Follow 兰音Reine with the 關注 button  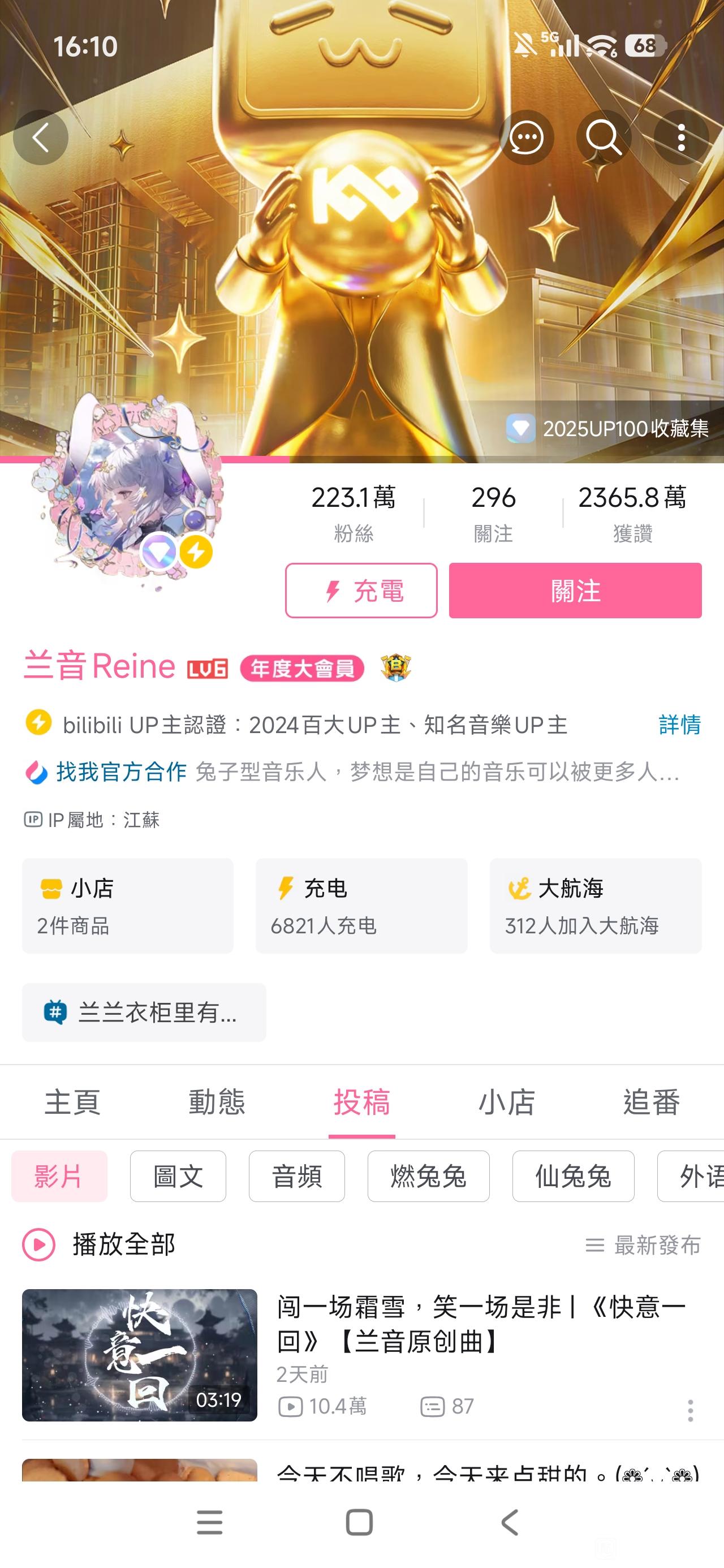(575, 591)
